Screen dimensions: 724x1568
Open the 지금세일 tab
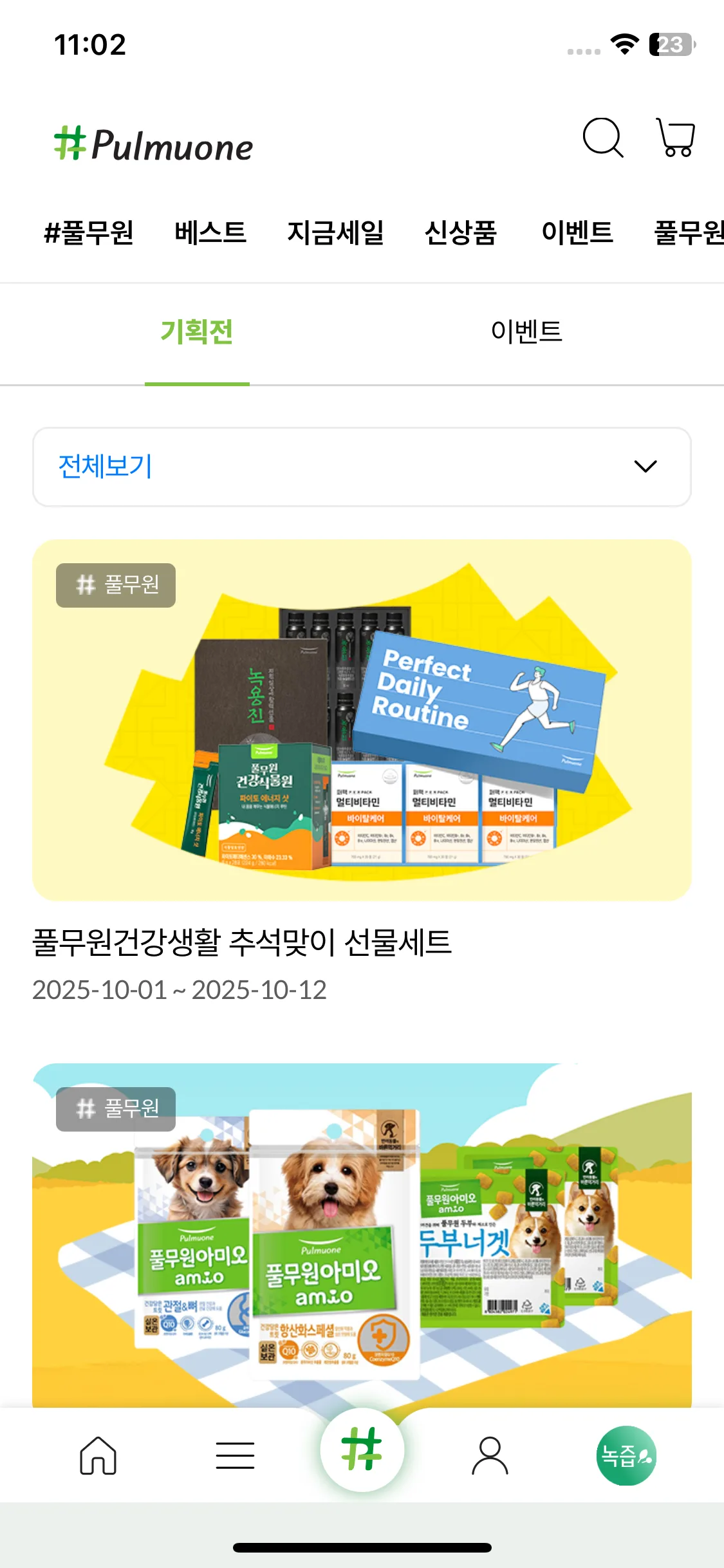click(x=335, y=232)
